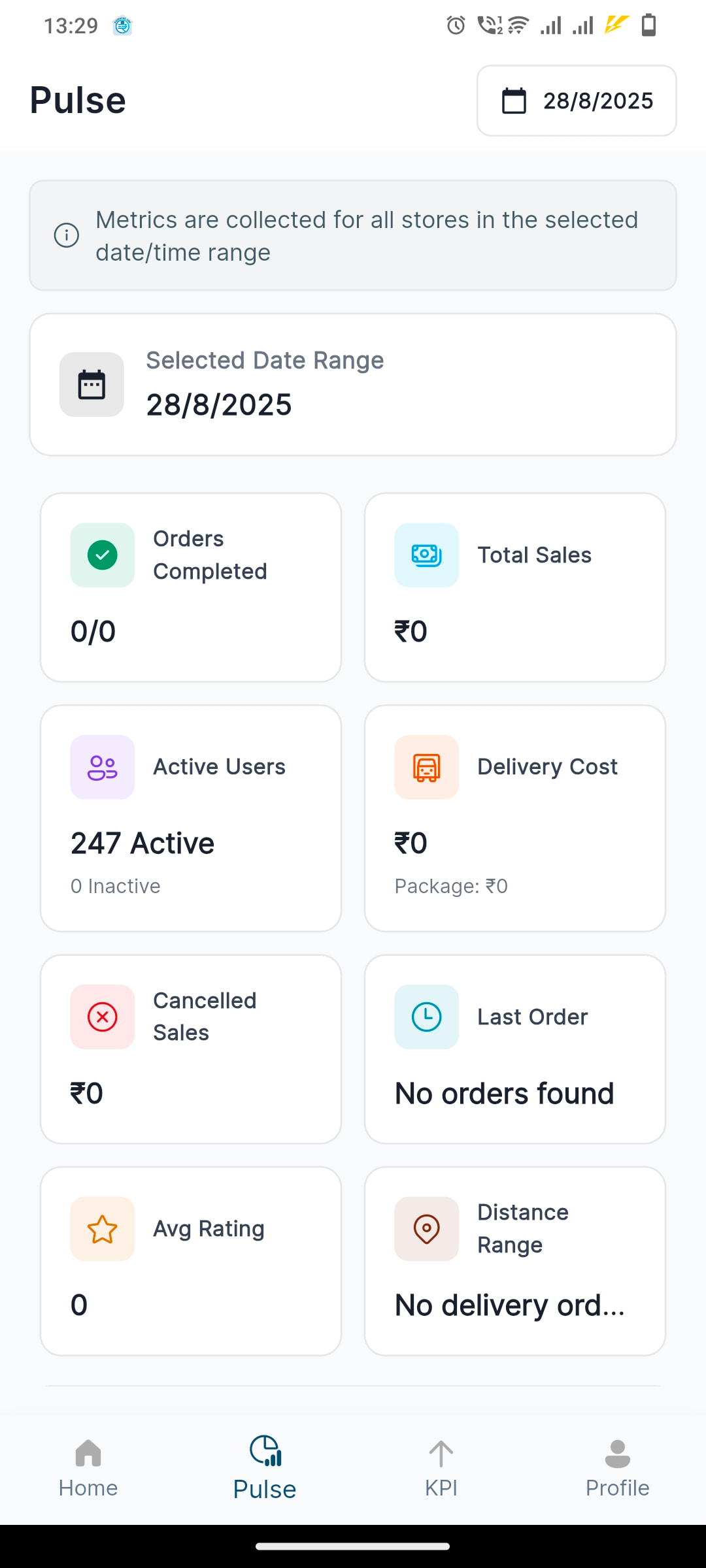Click the Total Sales cash icon
This screenshot has height=1568, width=706.
pyautogui.click(x=426, y=555)
